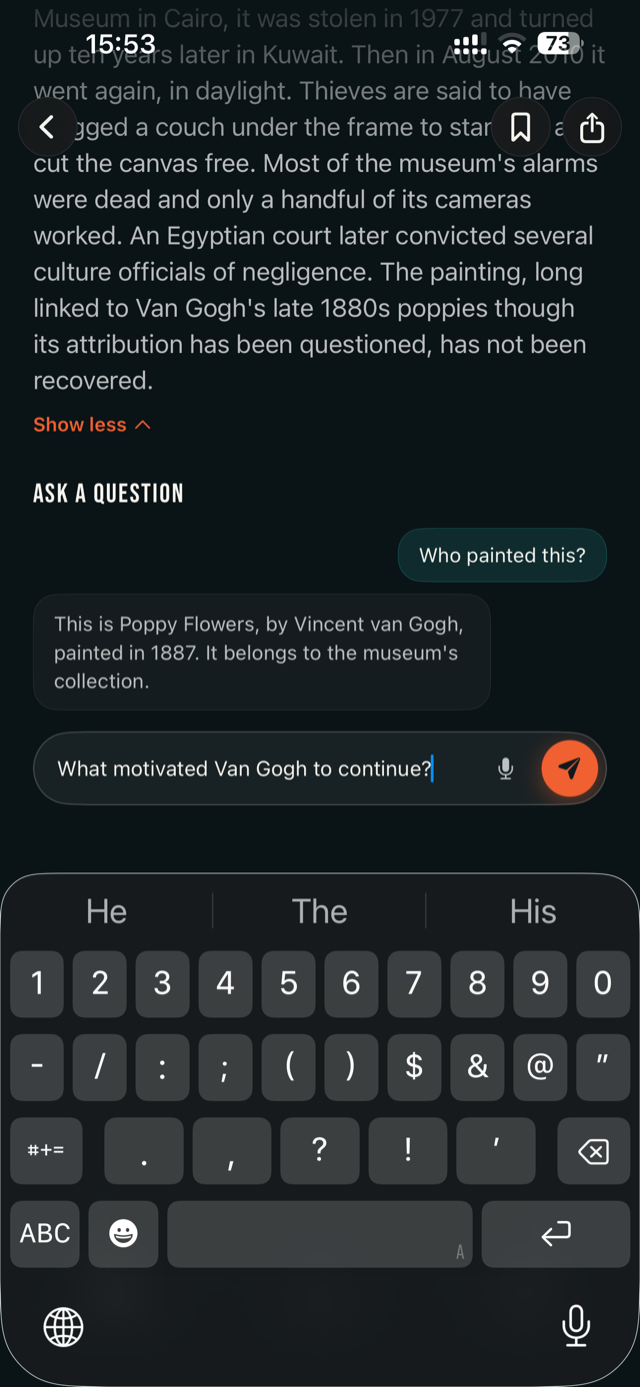640x1387 pixels.
Task: Hit the return key
Action: click(x=556, y=1234)
